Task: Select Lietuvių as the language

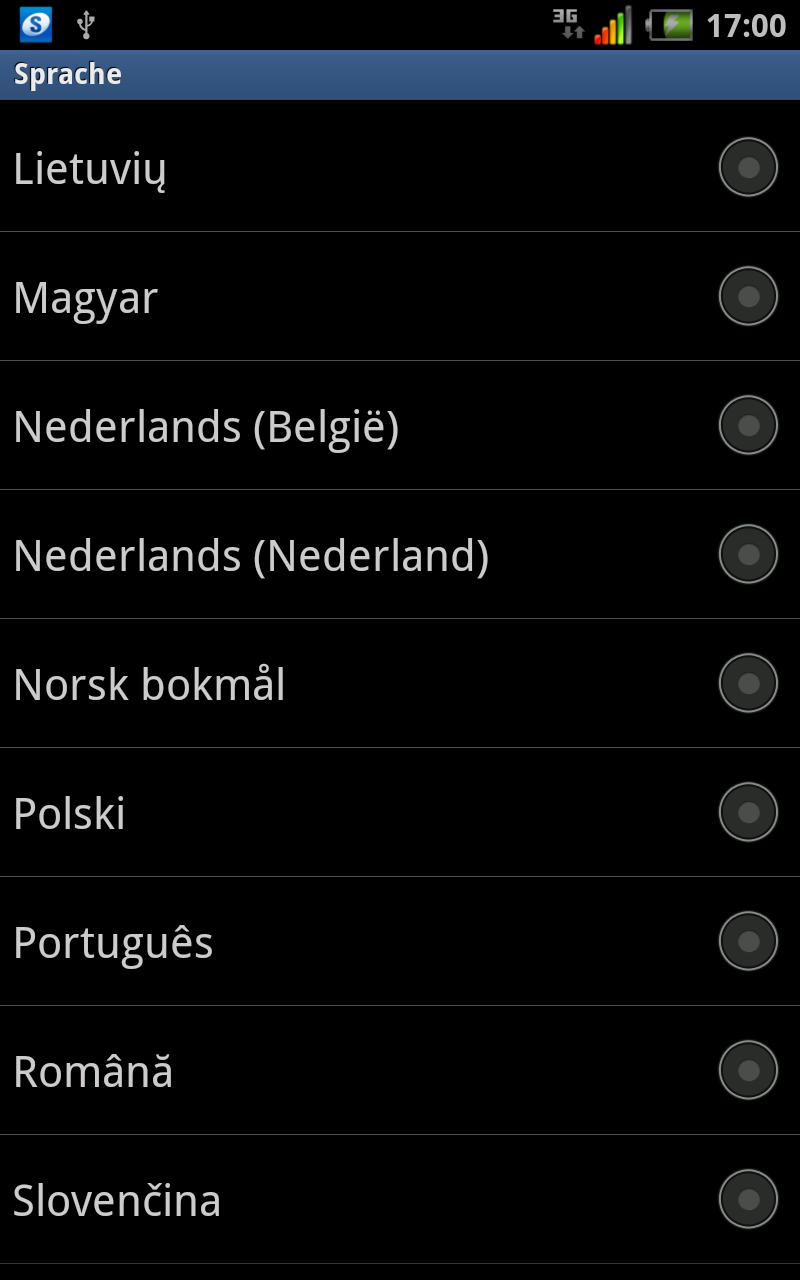Action: (400, 167)
